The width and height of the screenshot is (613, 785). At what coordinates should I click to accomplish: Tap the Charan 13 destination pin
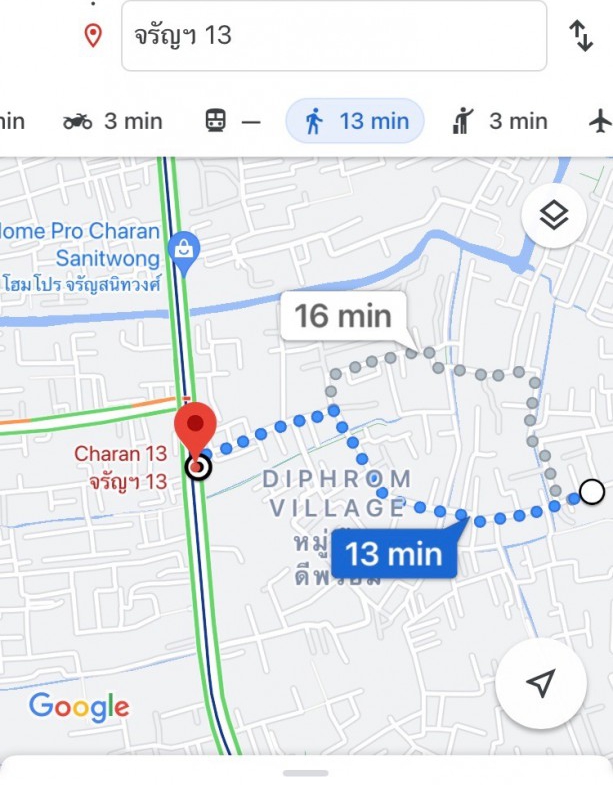[196, 430]
